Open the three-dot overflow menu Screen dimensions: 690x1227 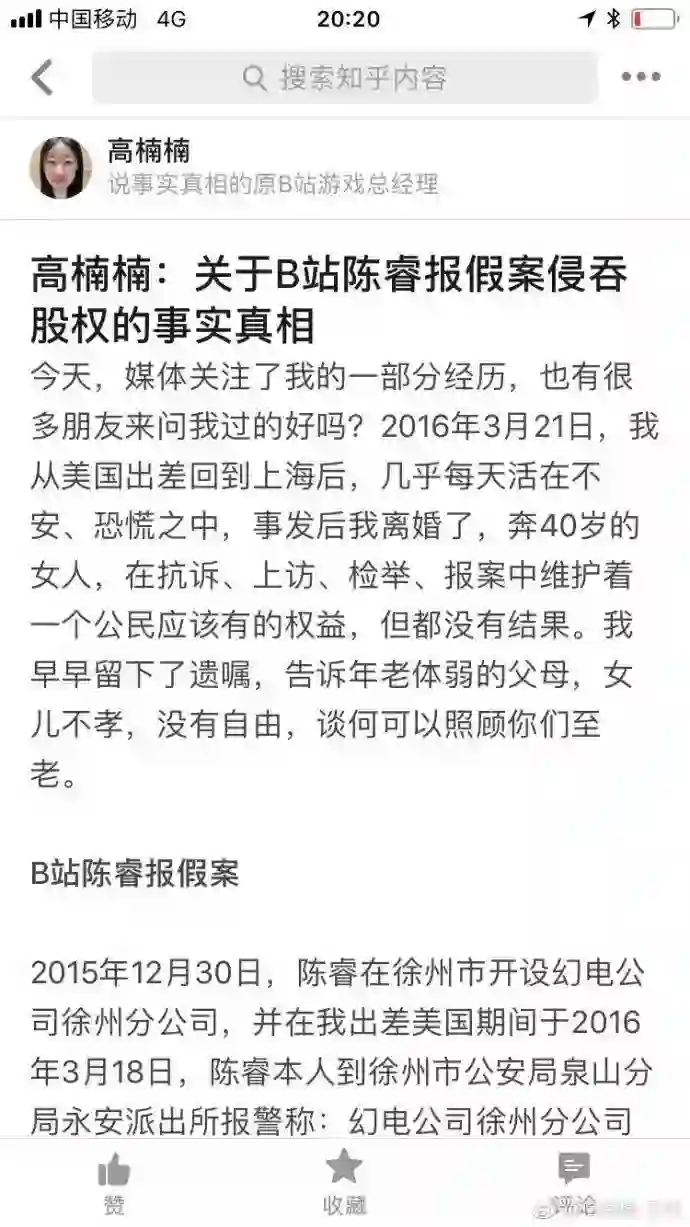pos(641,77)
